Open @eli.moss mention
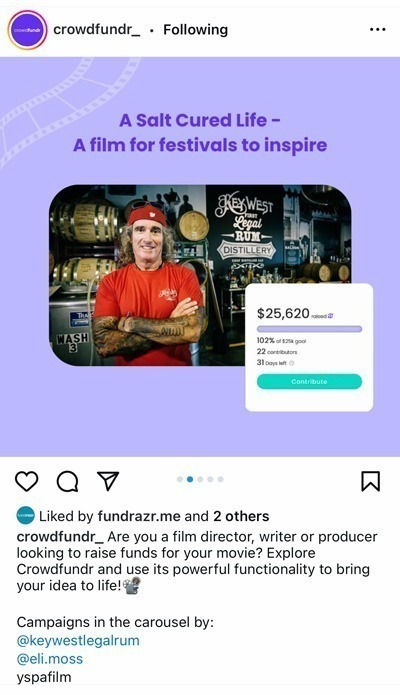400x695 pixels. pos(50,659)
